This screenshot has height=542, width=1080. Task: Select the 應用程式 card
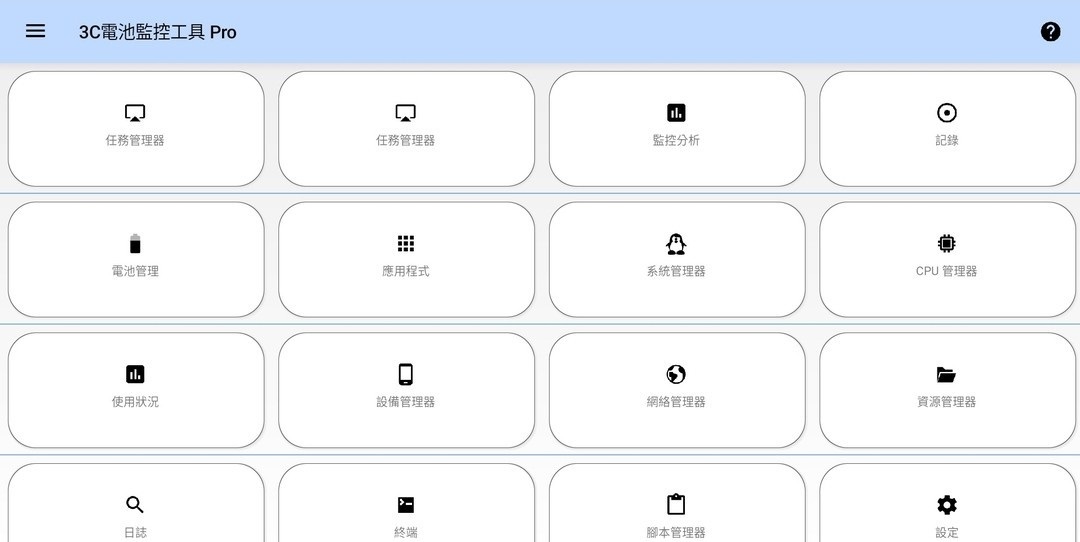point(406,259)
